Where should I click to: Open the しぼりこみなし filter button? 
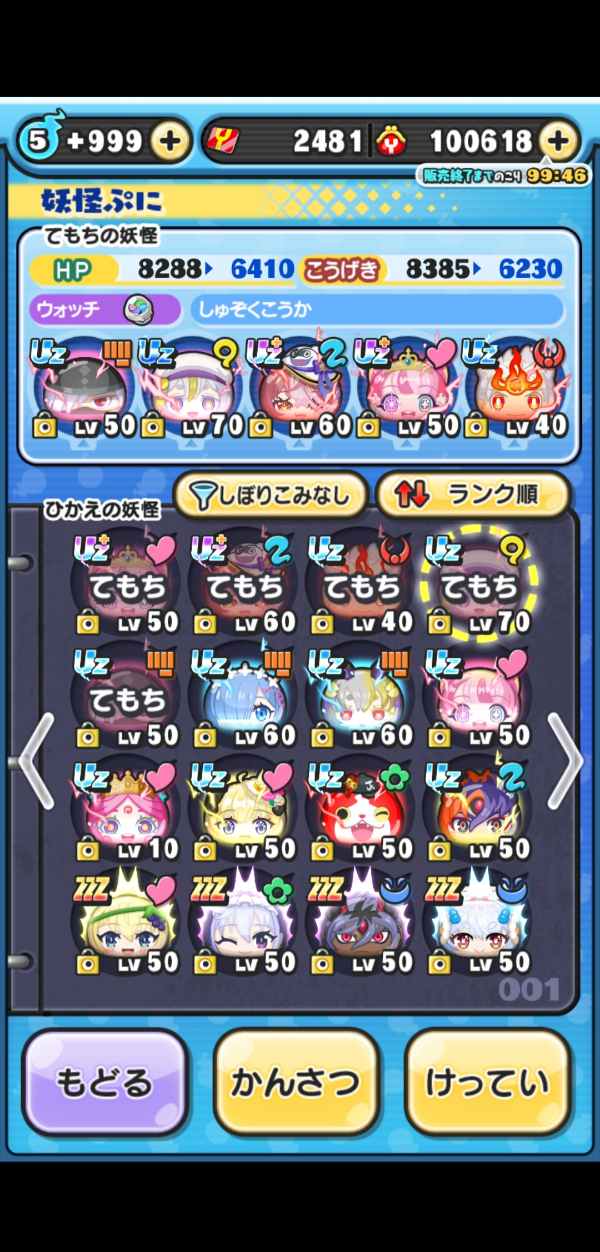coord(270,494)
